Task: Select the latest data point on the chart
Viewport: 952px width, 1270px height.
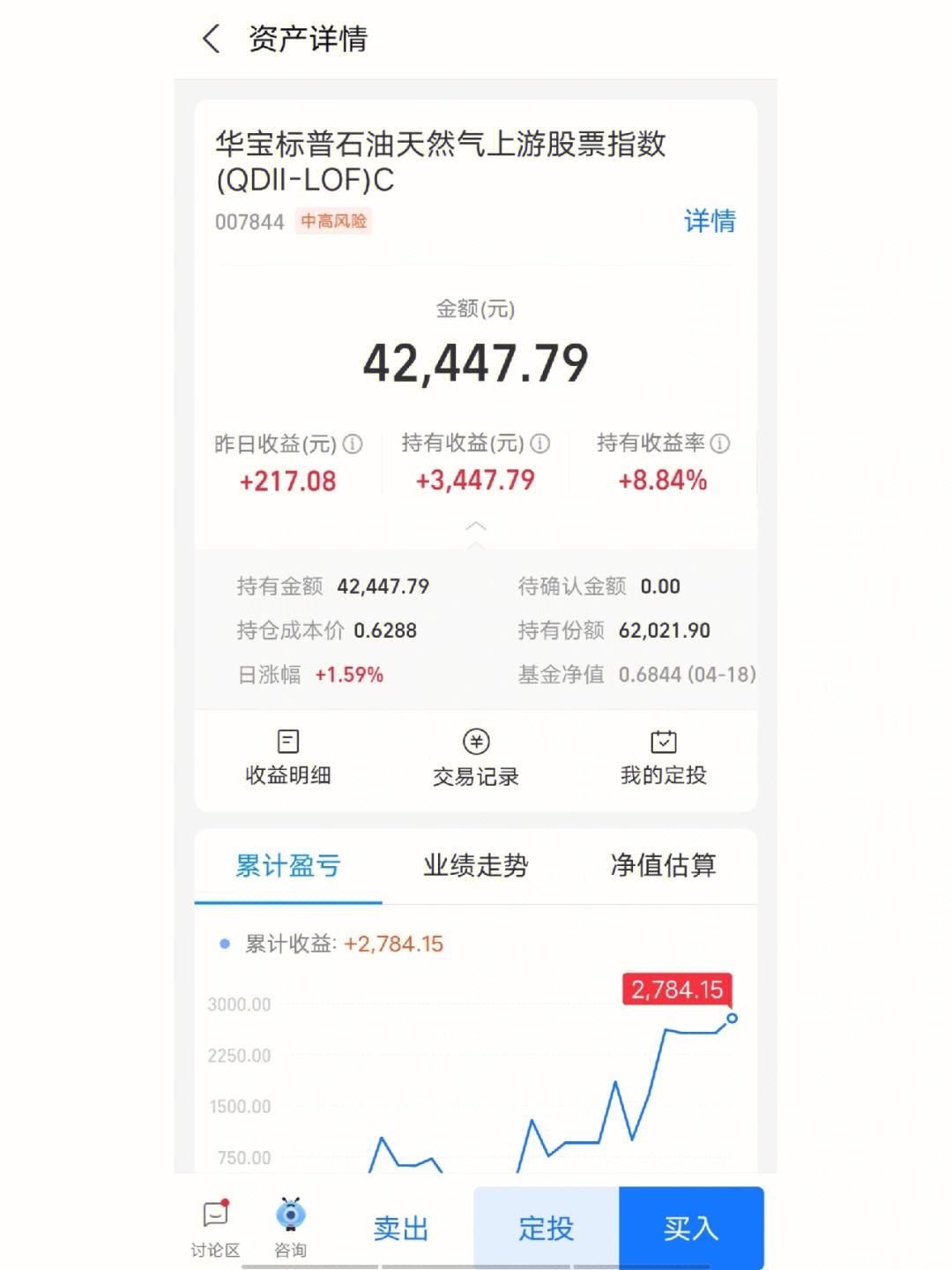Action: coord(732,1020)
